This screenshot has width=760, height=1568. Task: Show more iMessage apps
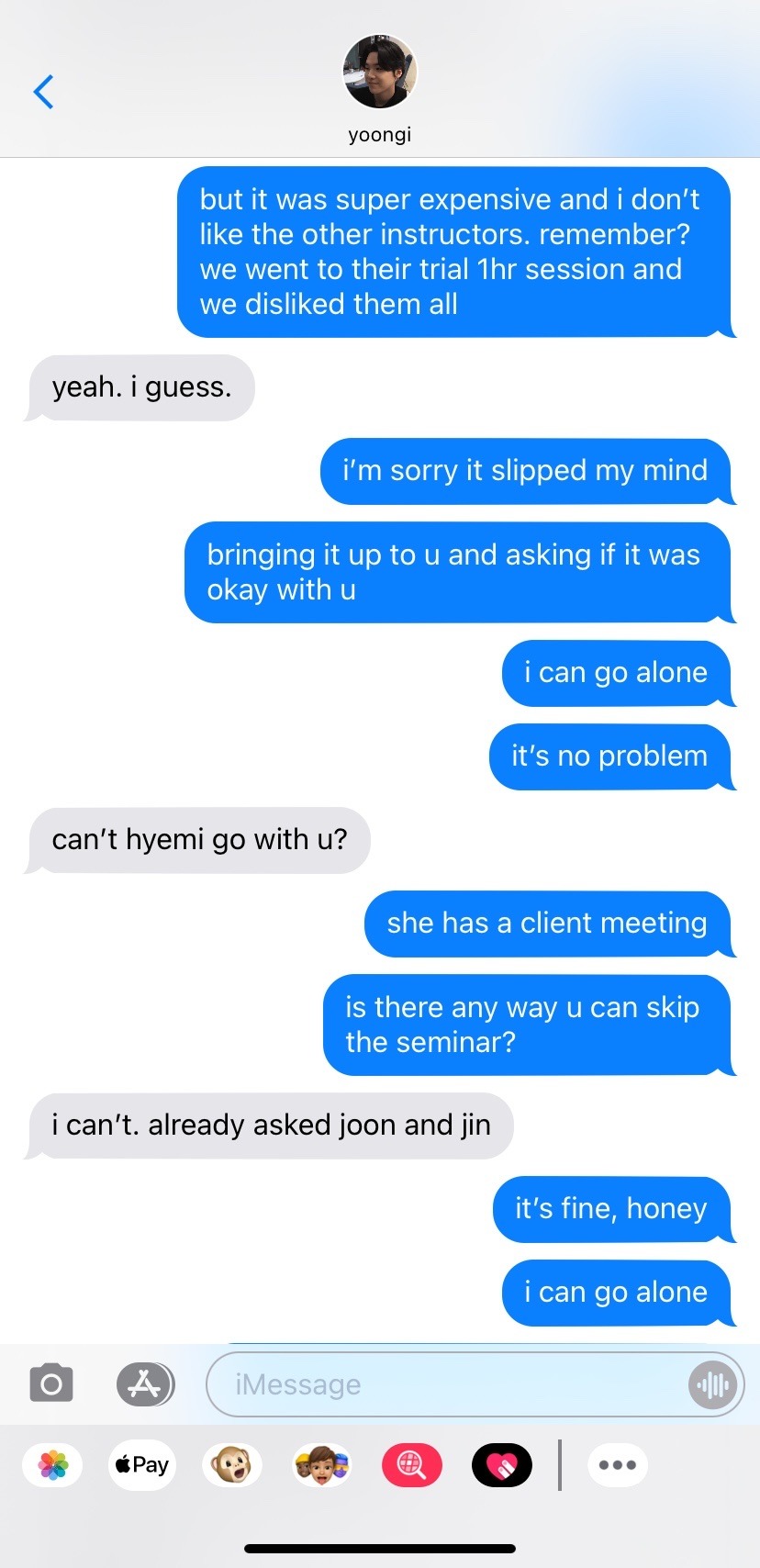coord(617,1464)
